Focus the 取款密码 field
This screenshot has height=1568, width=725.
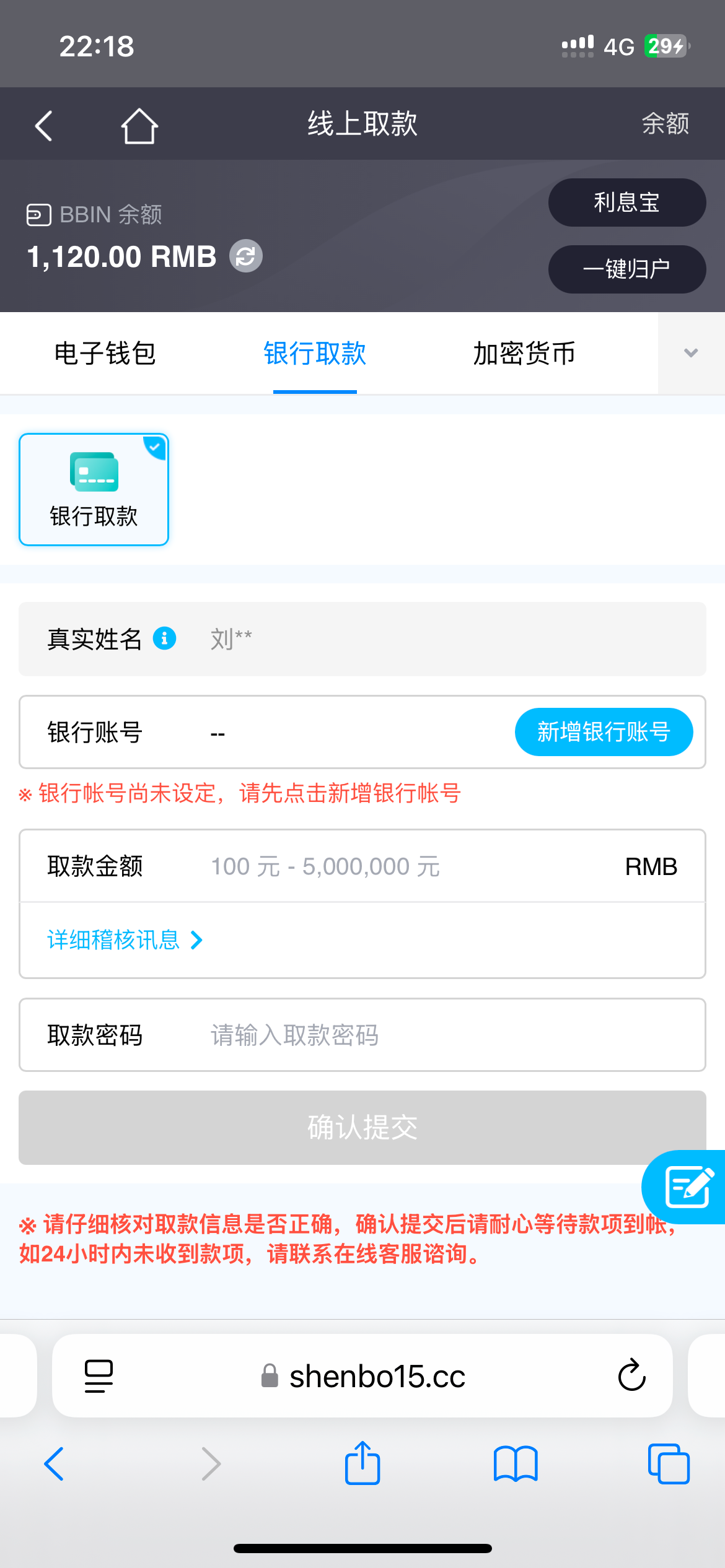click(434, 1035)
